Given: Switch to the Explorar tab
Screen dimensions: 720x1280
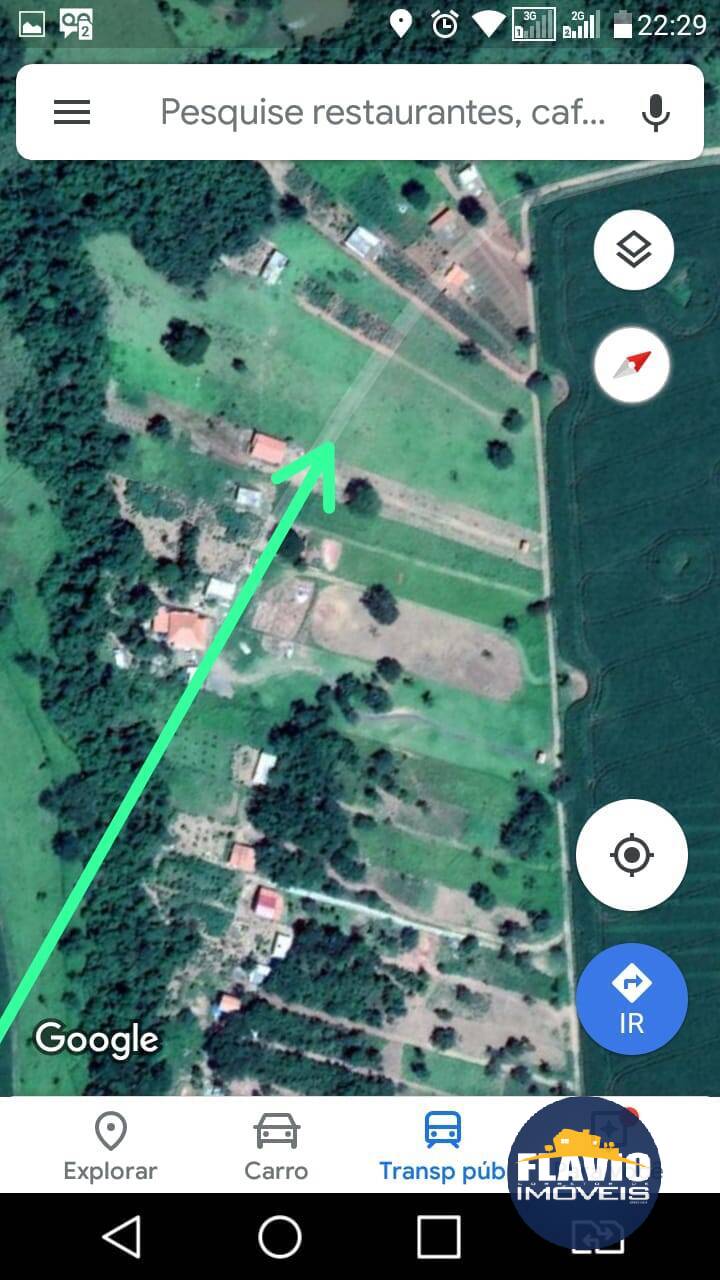Looking at the screenshot, I should pos(110,1146).
